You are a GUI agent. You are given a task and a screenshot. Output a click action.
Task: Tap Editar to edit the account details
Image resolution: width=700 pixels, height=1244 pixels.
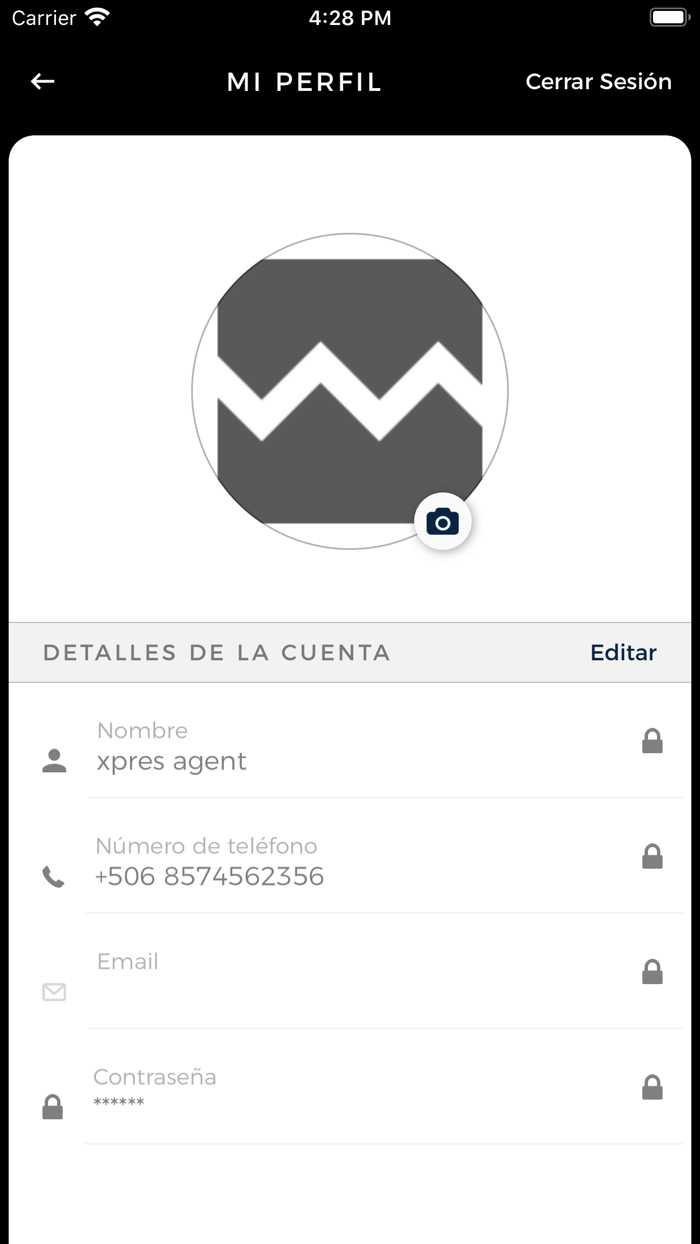click(x=623, y=652)
